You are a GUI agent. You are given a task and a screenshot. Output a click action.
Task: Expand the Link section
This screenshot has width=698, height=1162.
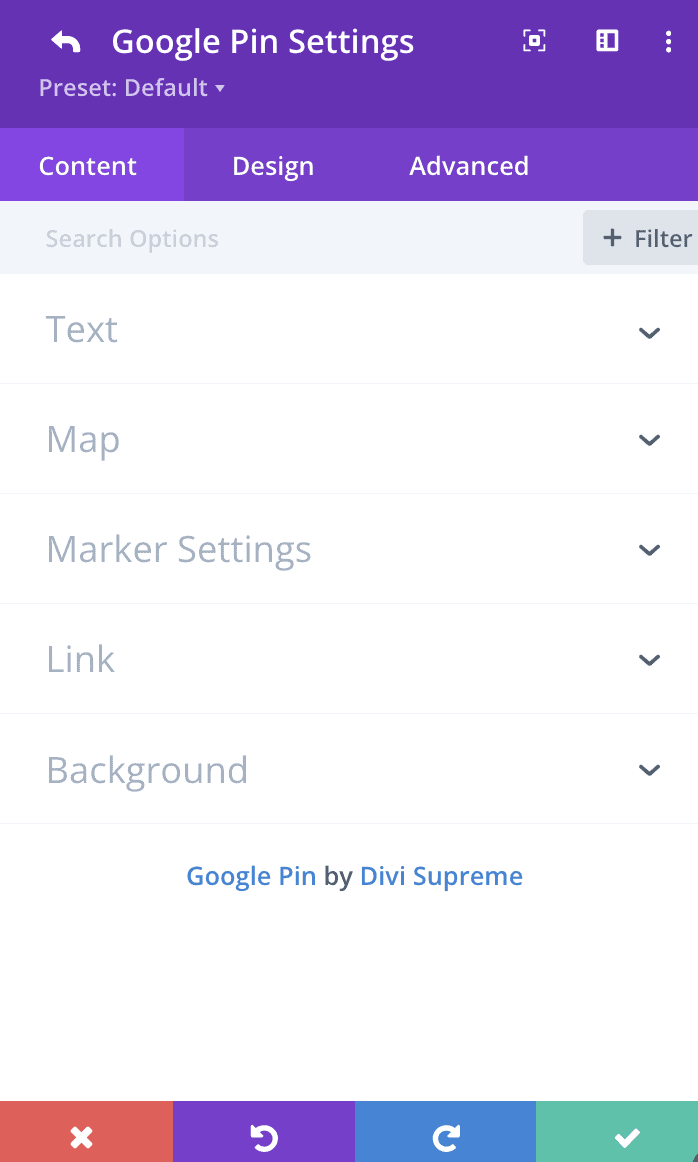(349, 659)
